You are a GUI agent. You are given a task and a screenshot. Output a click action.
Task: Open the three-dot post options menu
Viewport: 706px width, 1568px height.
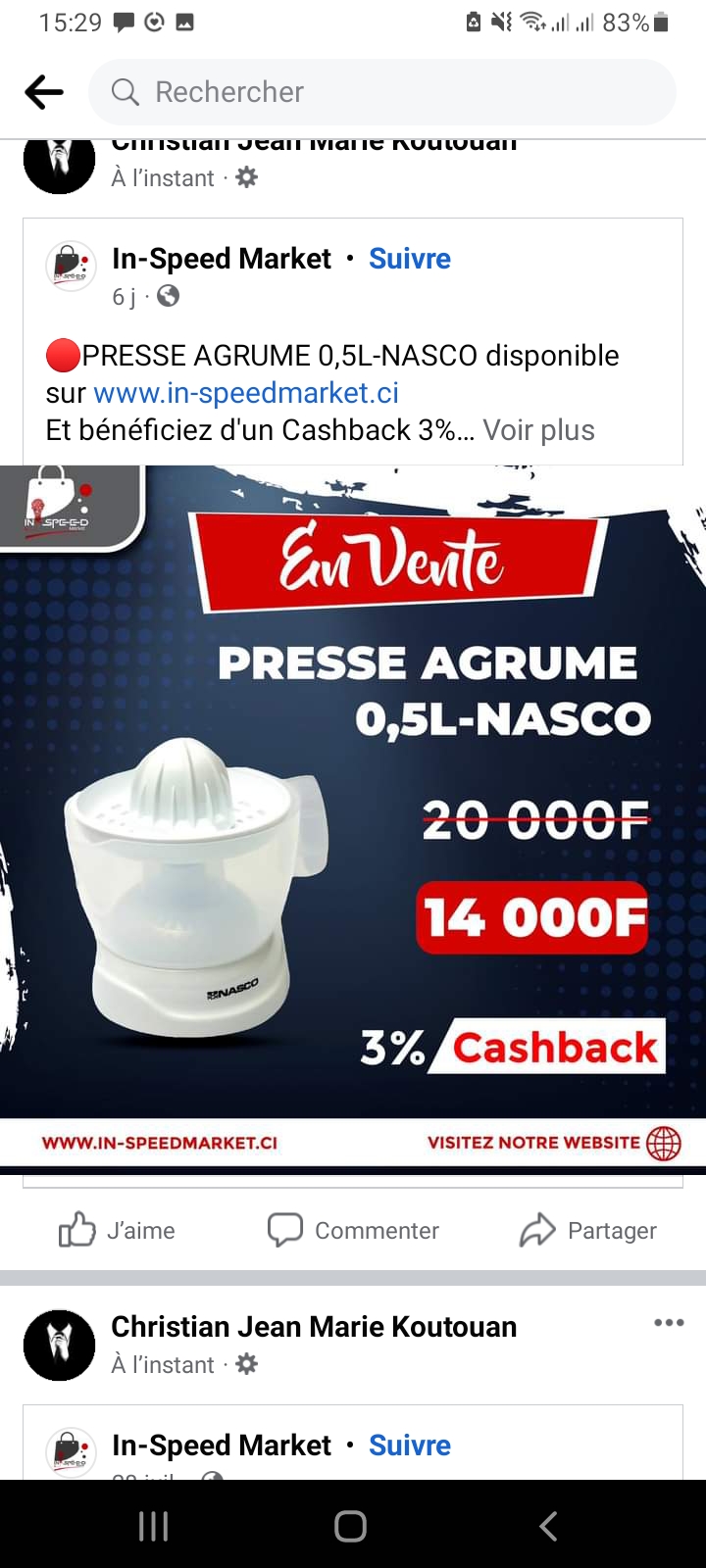point(669,1323)
